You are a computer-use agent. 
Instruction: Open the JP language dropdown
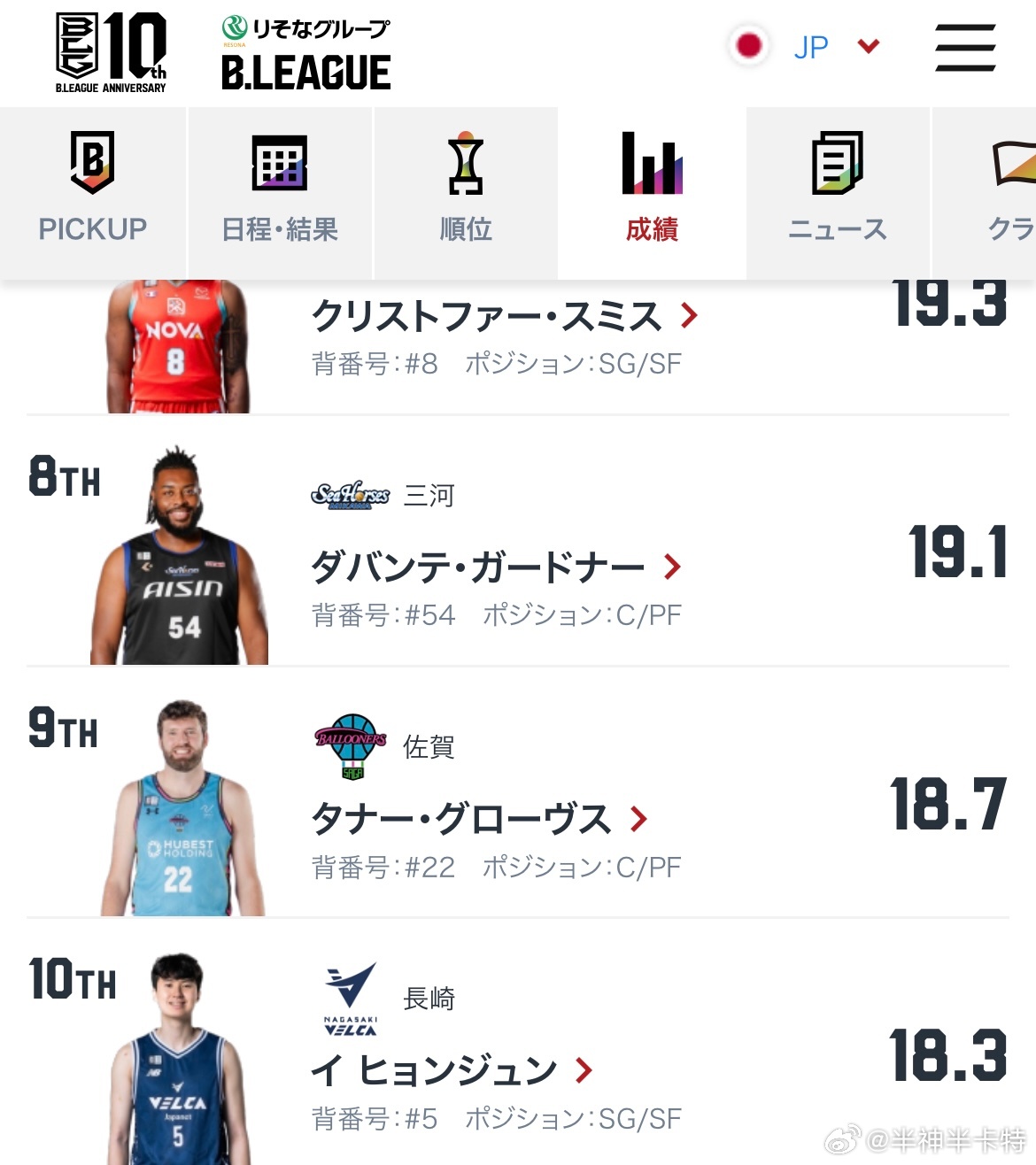[x=837, y=46]
